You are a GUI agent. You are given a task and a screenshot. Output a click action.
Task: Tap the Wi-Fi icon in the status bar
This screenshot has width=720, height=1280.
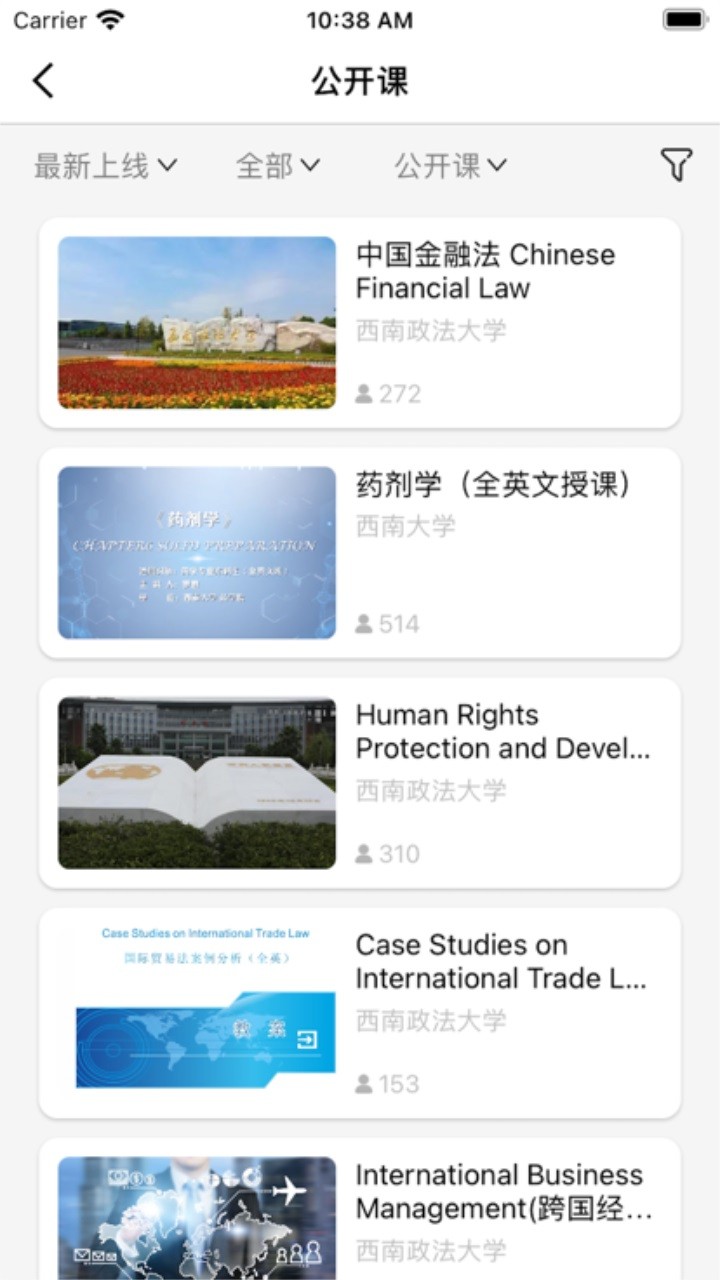click(x=109, y=18)
